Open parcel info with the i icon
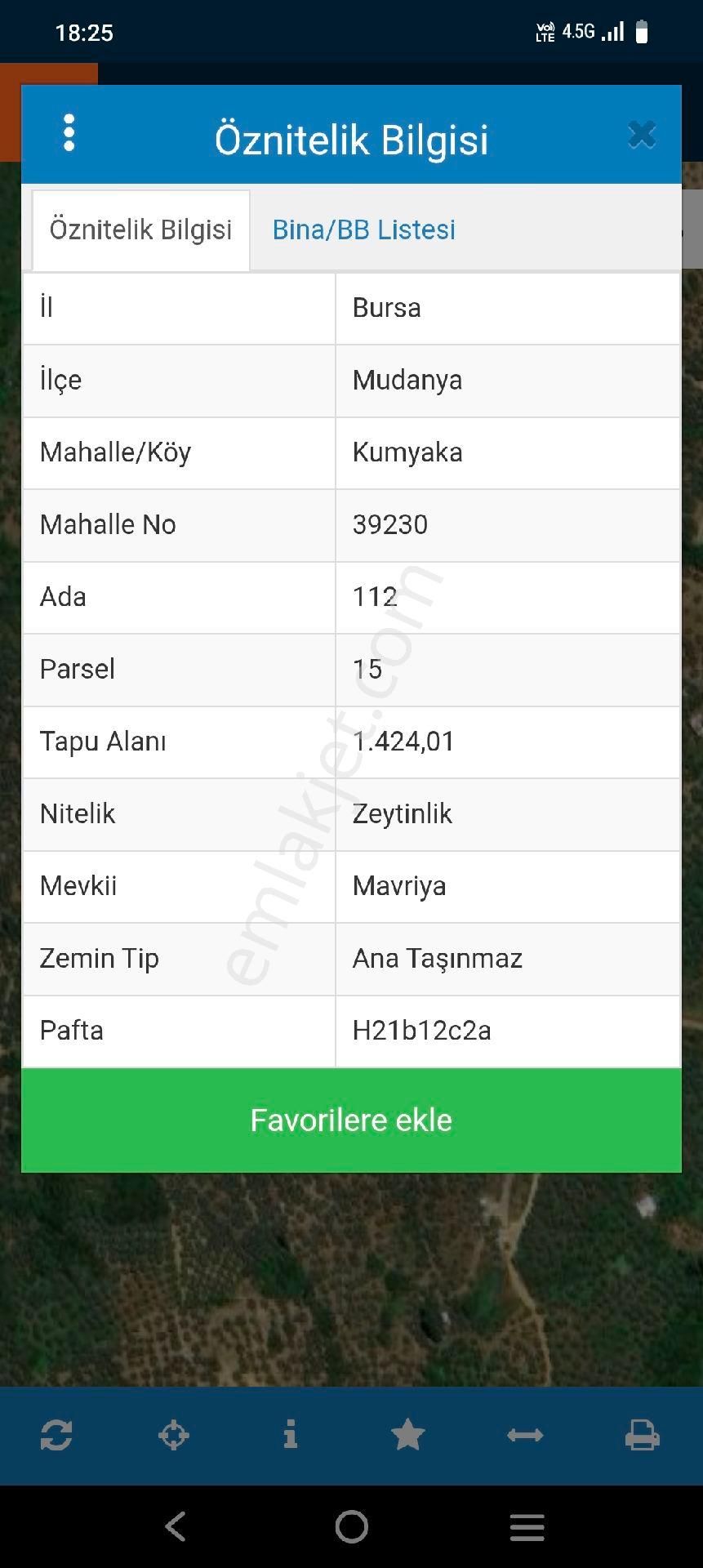Image resolution: width=703 pixels, height=1568 pixels. pos(291,1435)
